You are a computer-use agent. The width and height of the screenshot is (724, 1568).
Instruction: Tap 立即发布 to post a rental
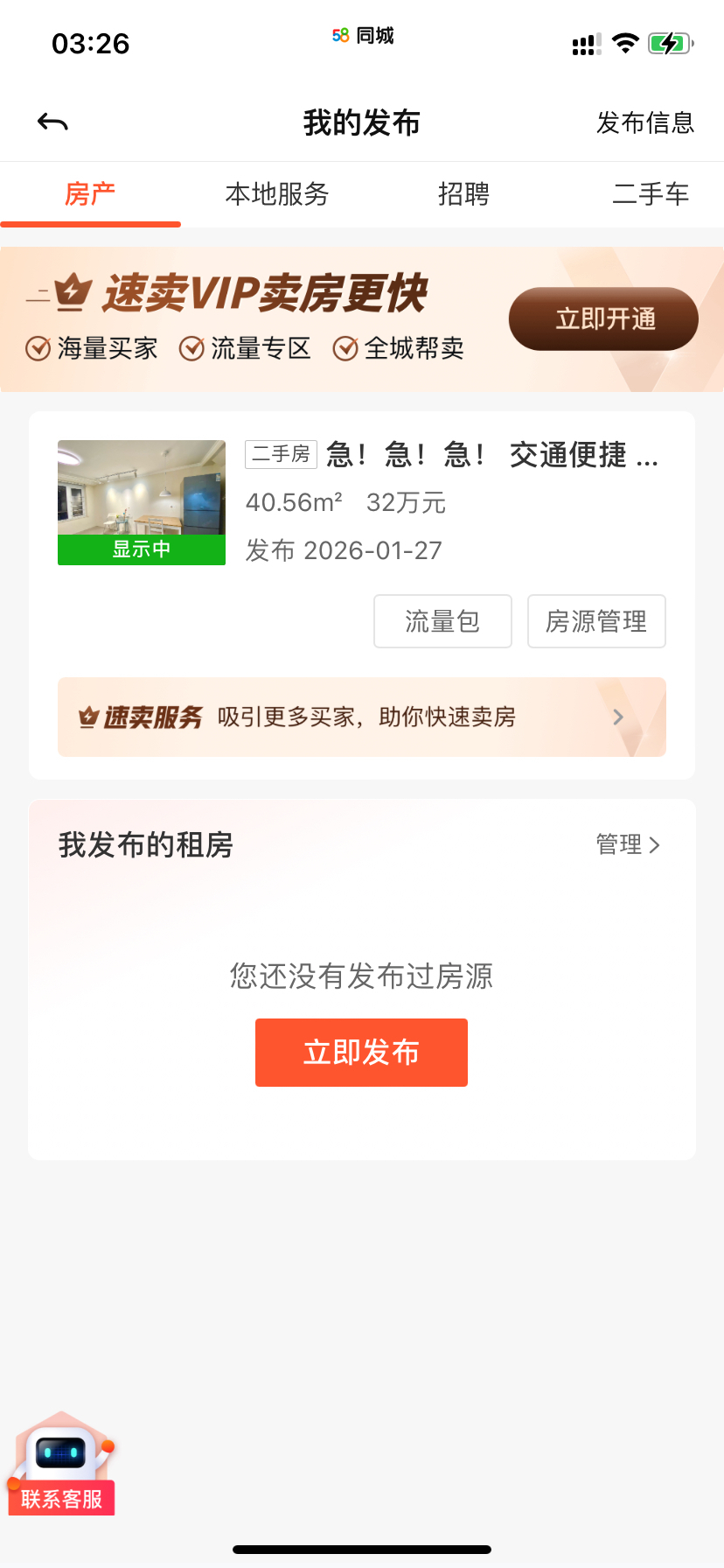[361, 1053]
